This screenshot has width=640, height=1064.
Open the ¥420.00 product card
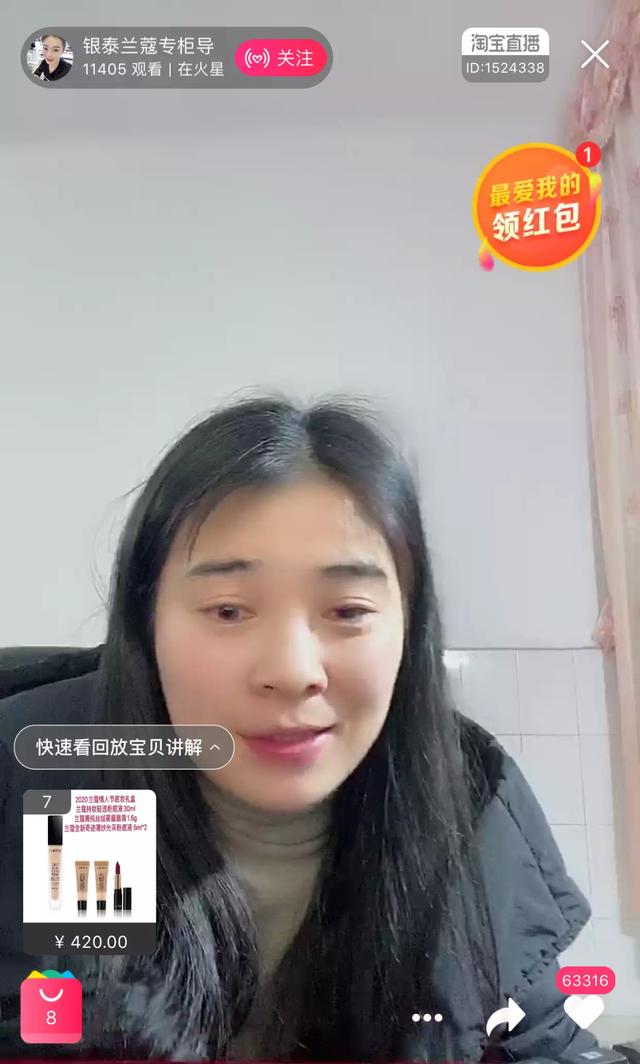click(90, 868)
